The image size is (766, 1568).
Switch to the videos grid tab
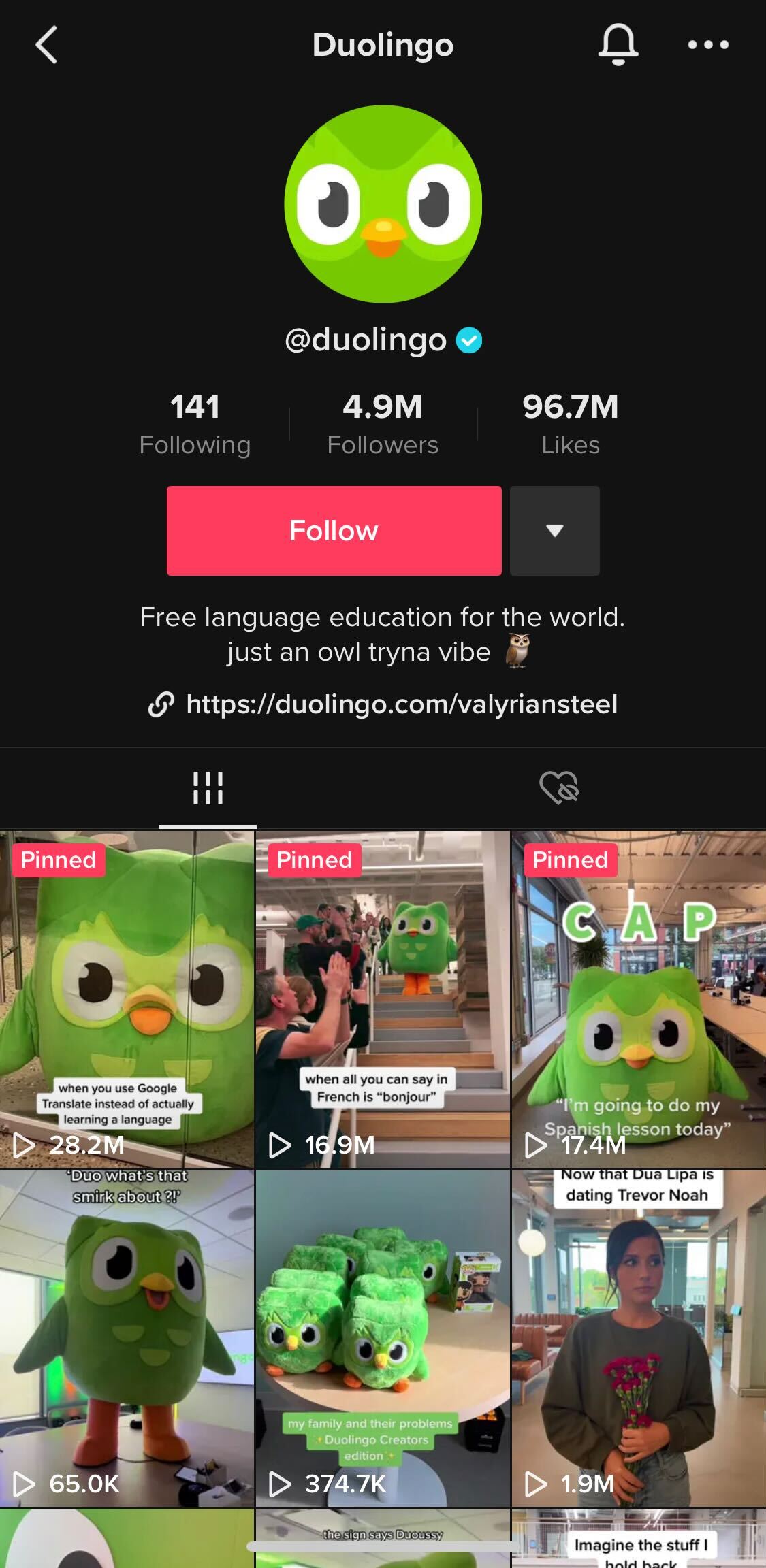[208, 788]
